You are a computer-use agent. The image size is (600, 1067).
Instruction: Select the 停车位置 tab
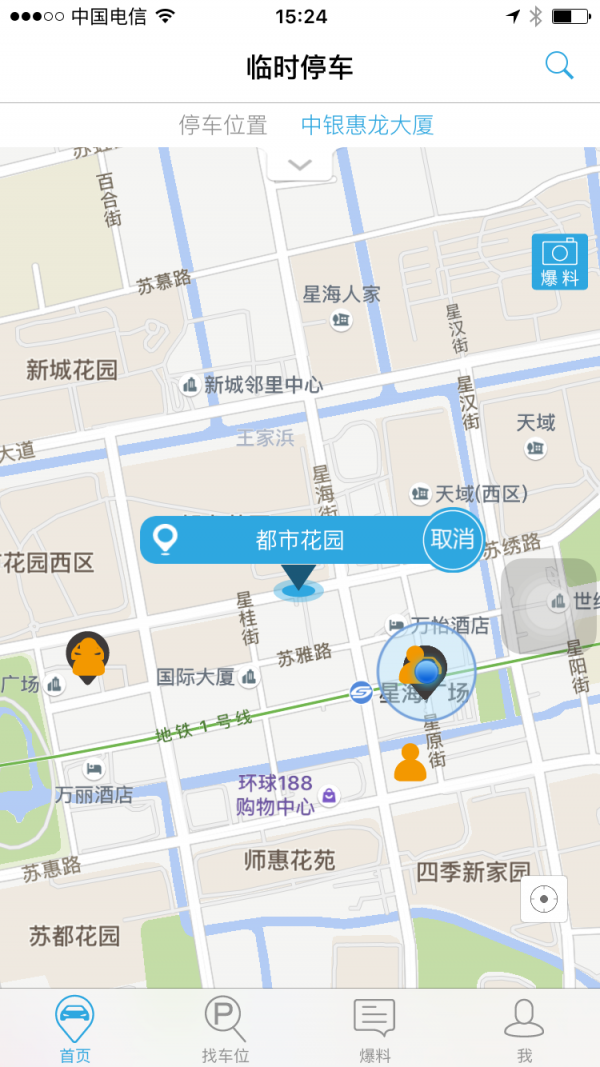coord(223,125)
